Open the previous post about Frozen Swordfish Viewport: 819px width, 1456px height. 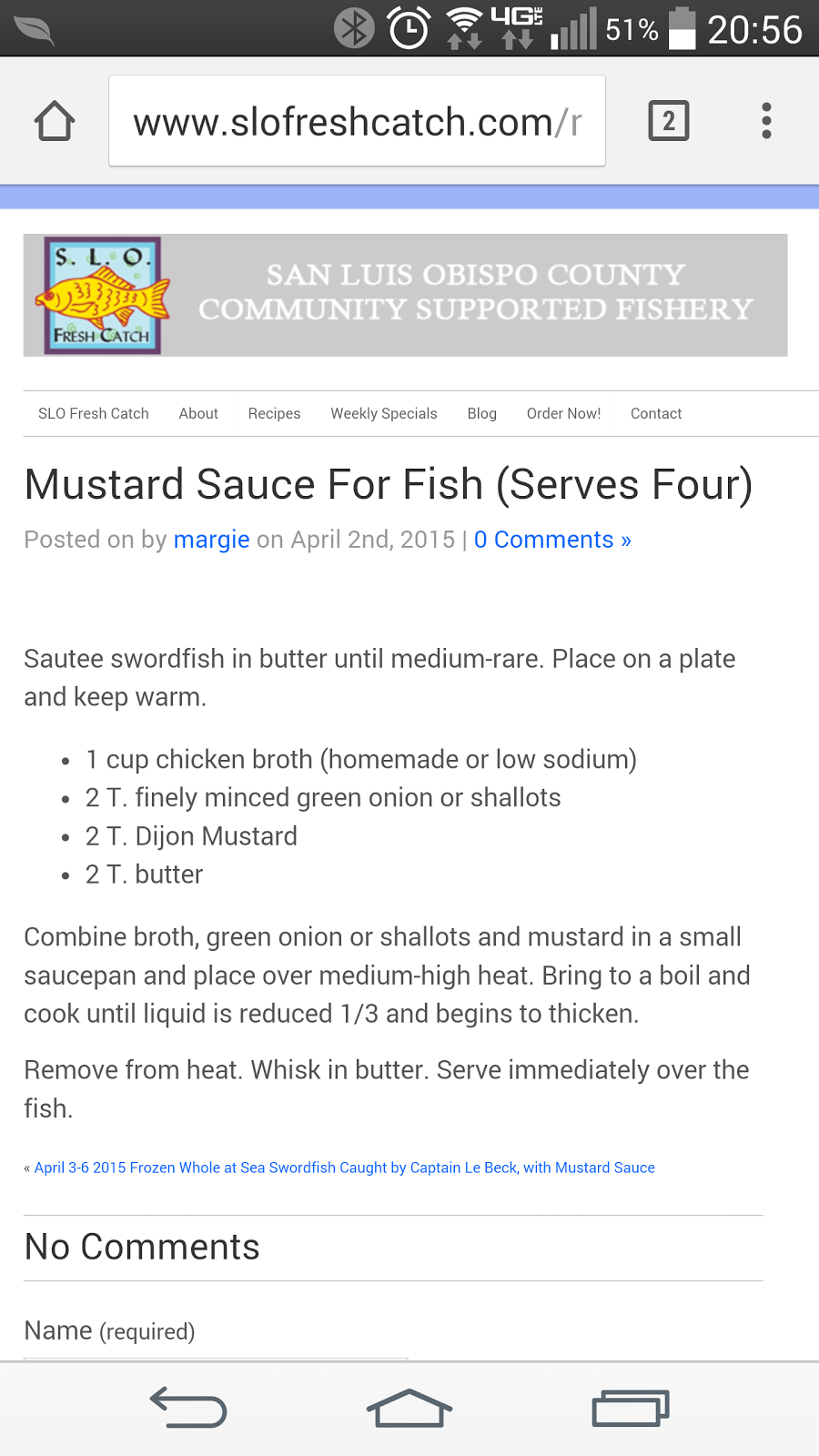point(344,1168)
